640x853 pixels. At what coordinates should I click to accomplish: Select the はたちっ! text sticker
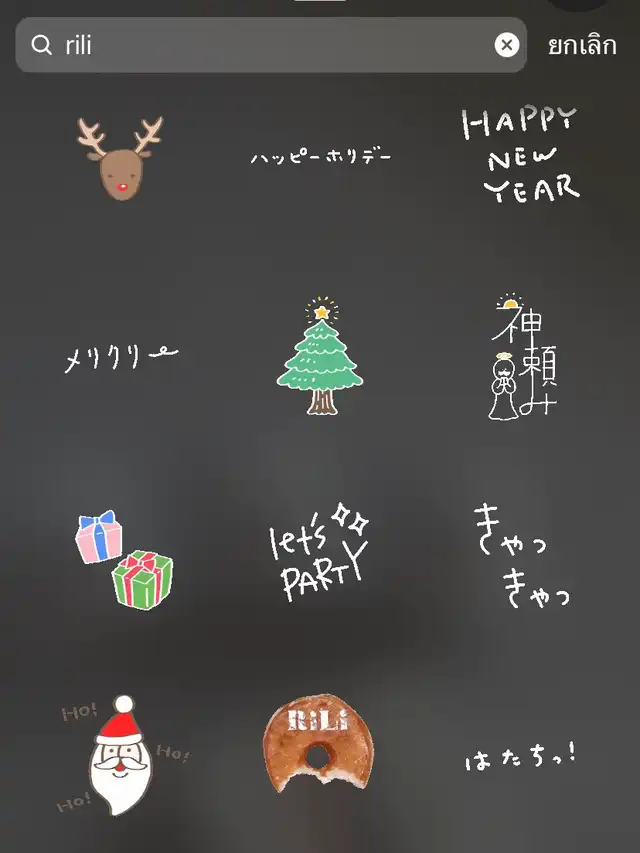click(x=521, y=757)
